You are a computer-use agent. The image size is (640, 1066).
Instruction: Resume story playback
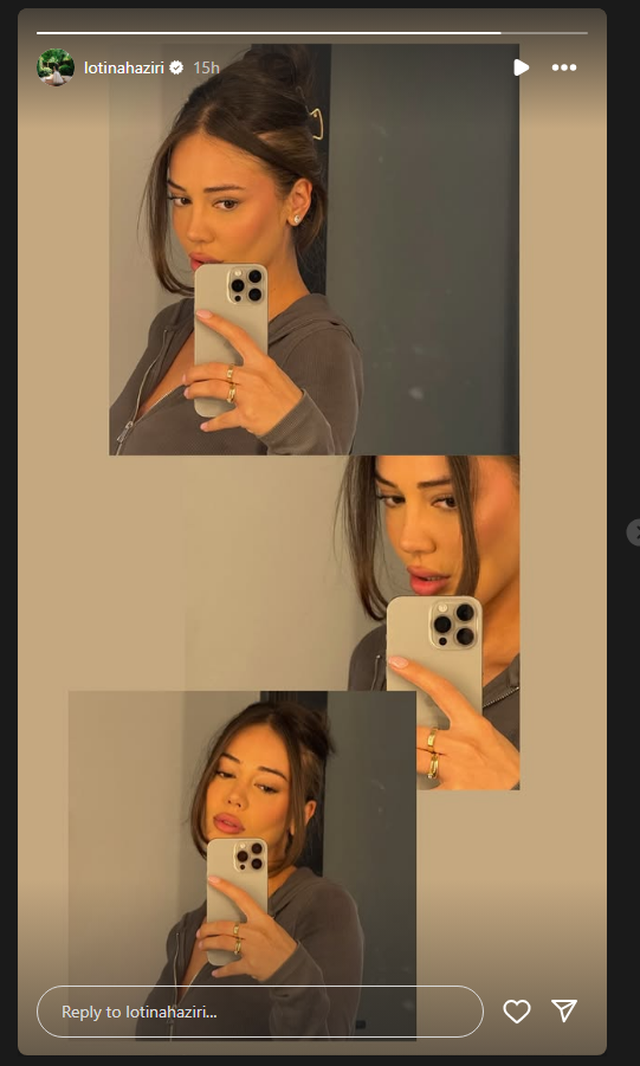[520, 67]
